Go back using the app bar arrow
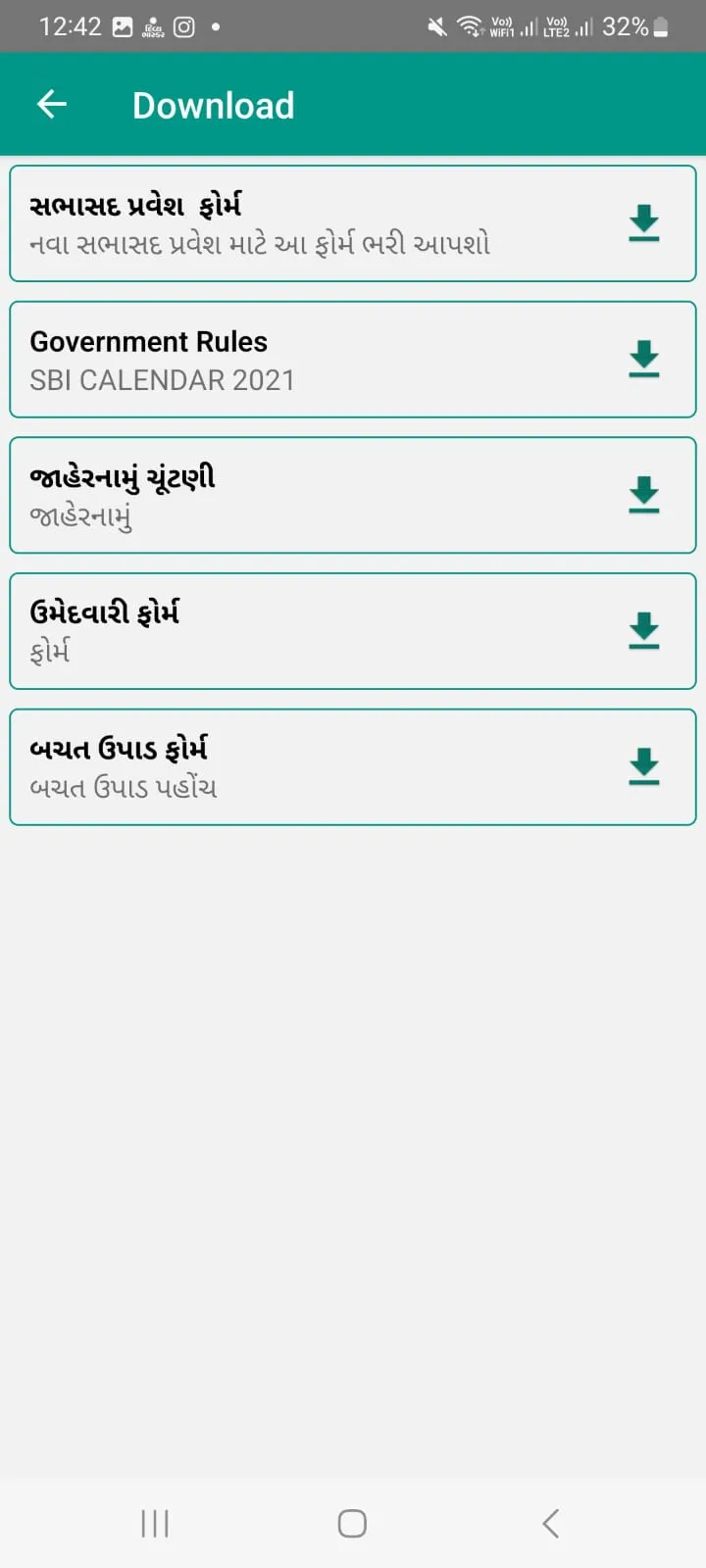This screenshot has width=706, height=1568. [x=52, y=104]
